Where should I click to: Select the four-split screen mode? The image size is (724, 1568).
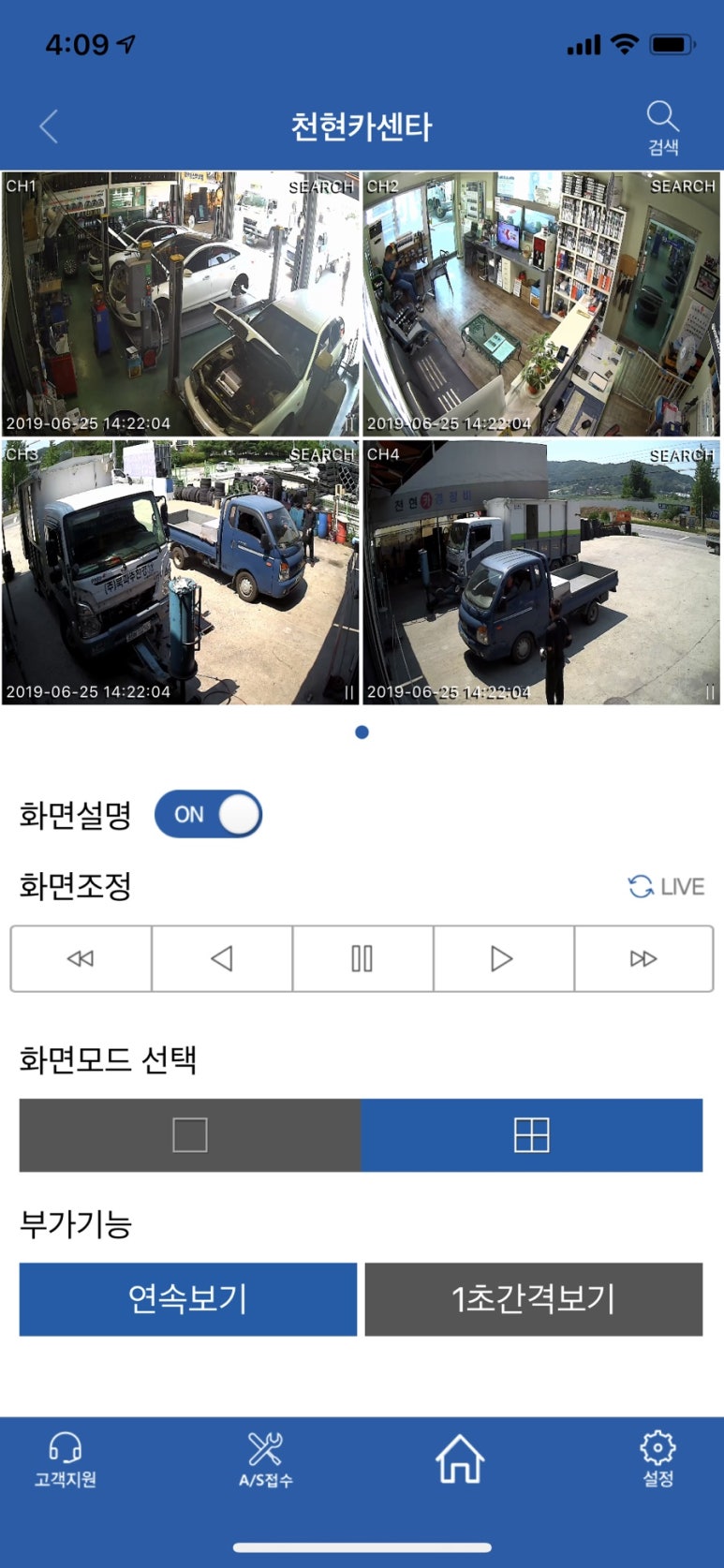[x=531, y=1135]
